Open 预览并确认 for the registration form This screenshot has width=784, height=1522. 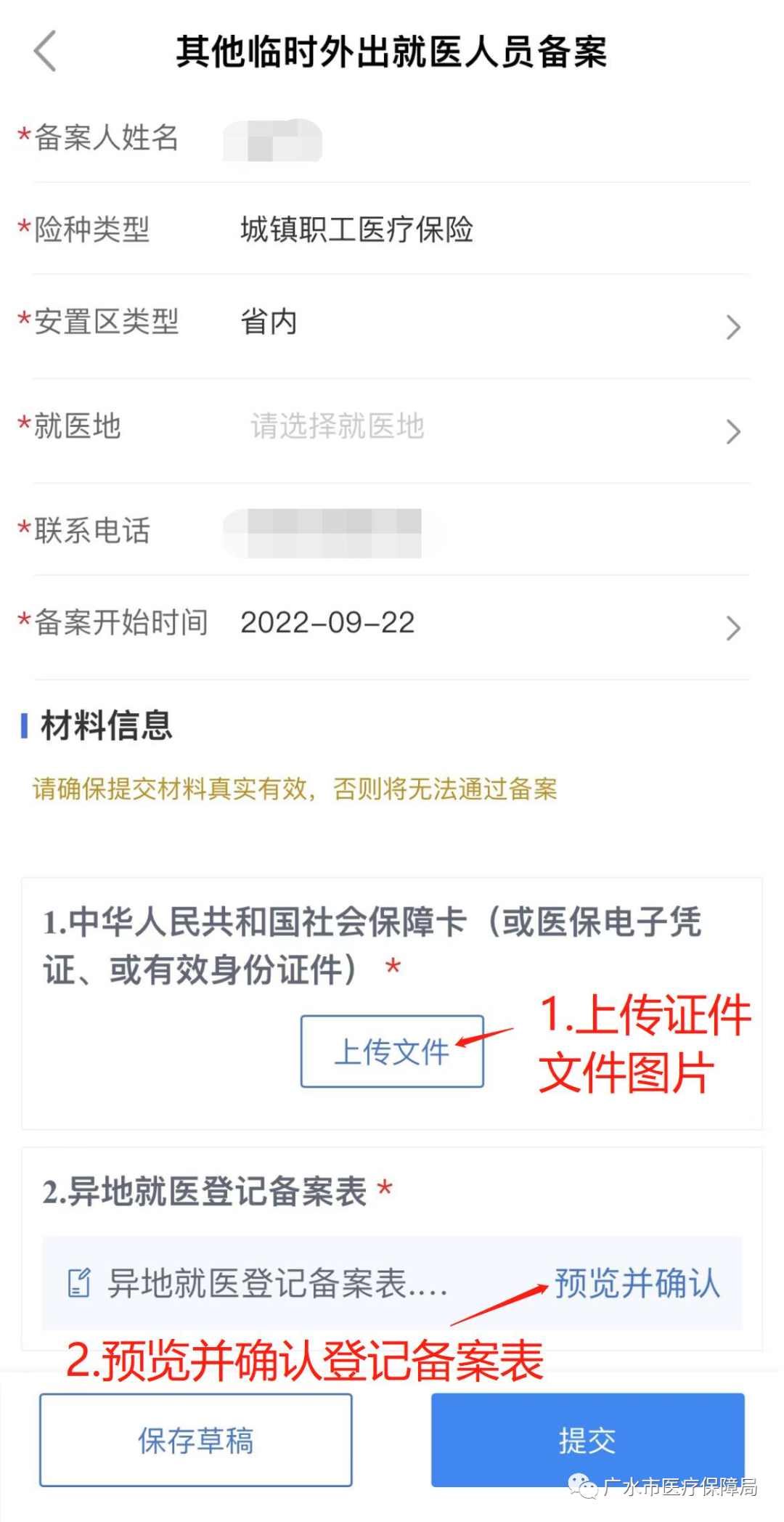[x=637, y=1283]
